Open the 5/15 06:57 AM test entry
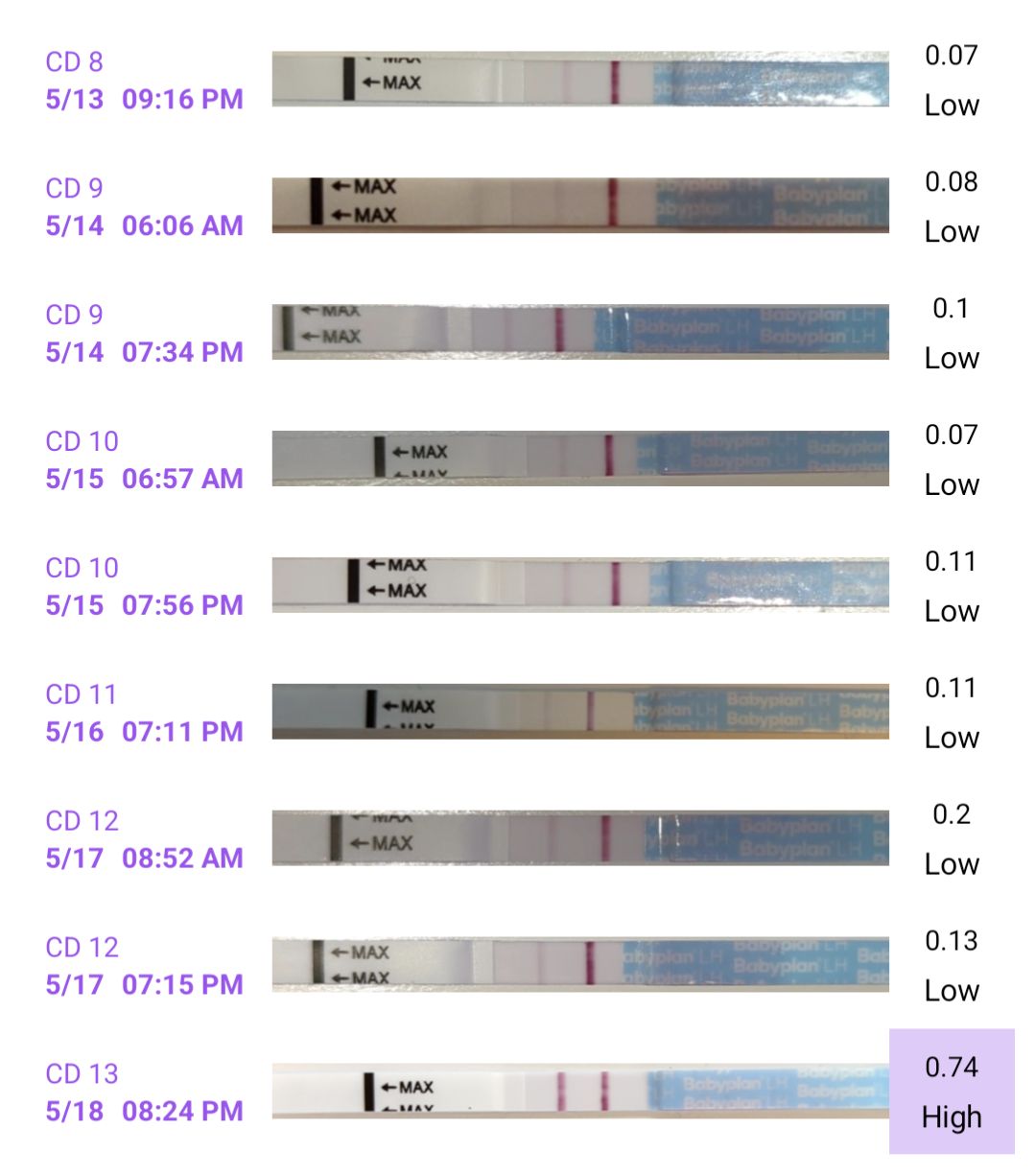The width and height of the screenshot is (1035, 1176). [x=144, y=479]
